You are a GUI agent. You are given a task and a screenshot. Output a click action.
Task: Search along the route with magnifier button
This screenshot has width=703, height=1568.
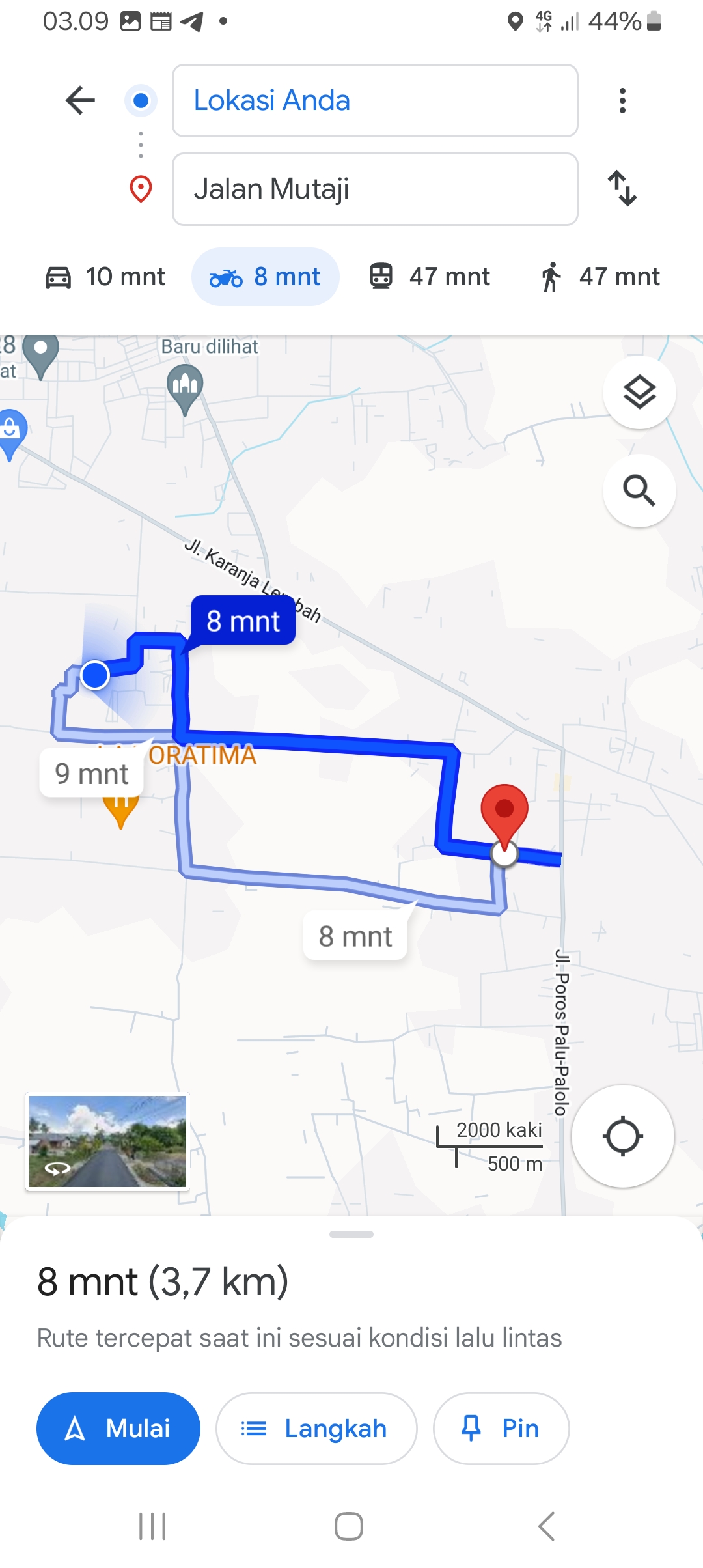tap(639, 490)
